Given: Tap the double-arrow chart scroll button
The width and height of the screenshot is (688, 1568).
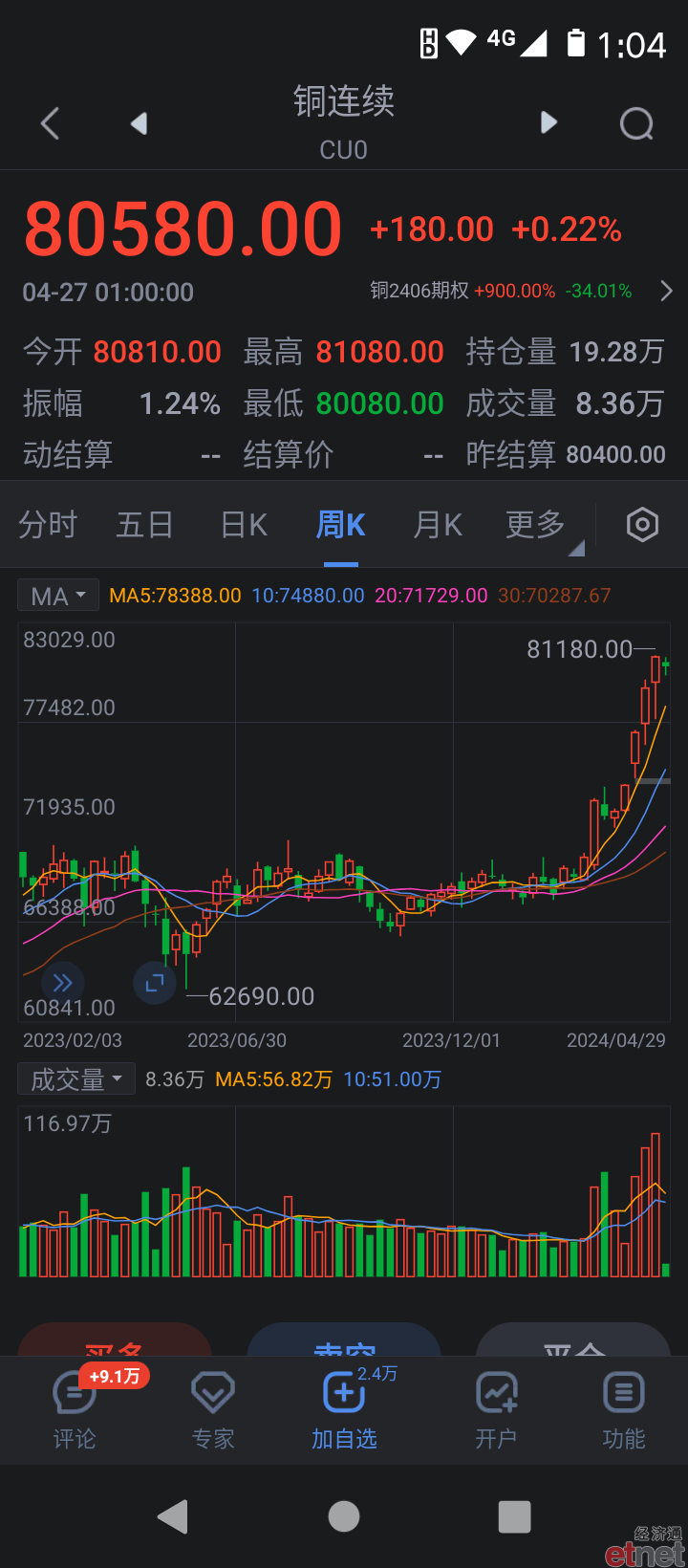Looking at the screenshot, I should tap(63, 982).
